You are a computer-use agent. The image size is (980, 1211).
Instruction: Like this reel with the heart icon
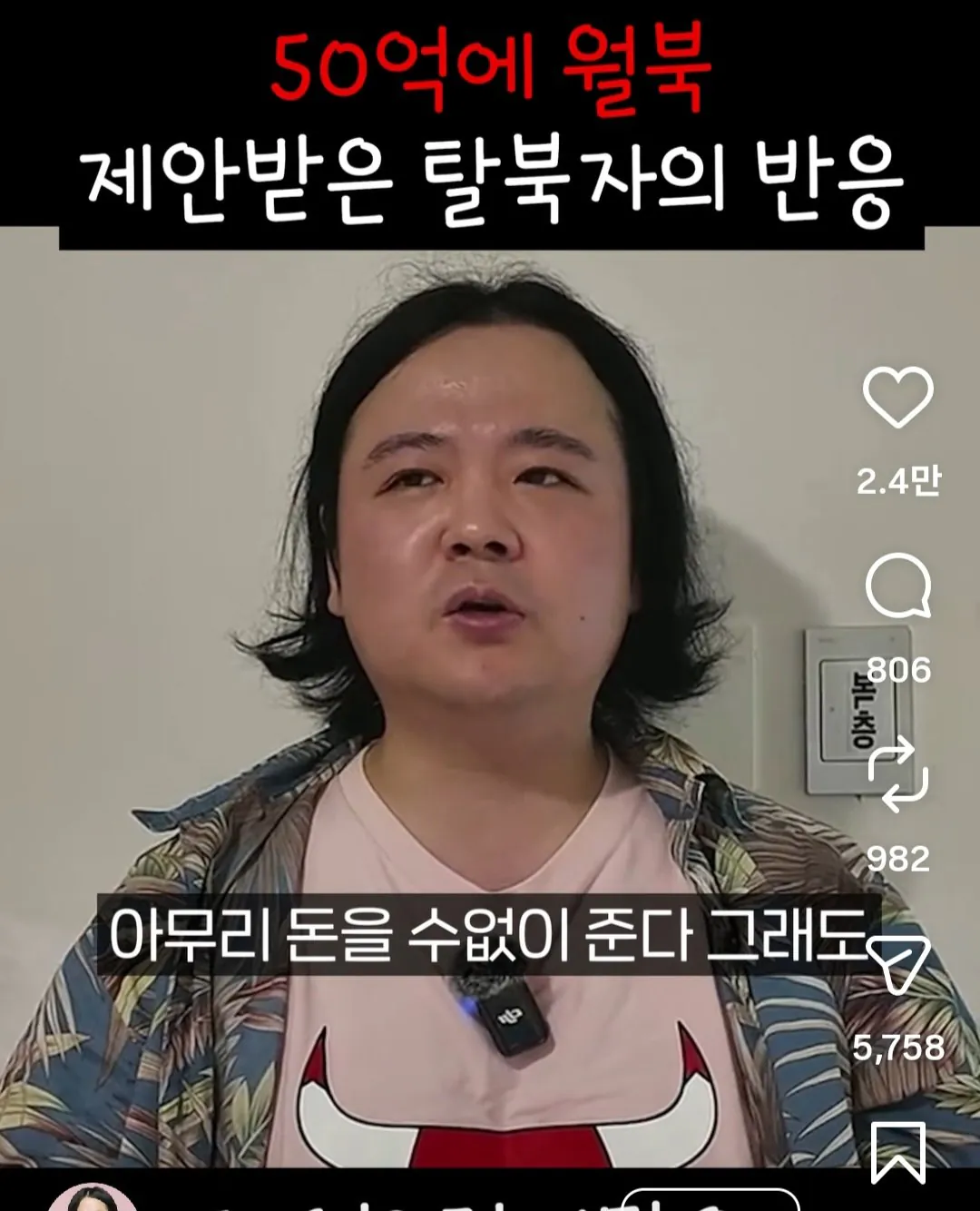[x=897, y=397]
